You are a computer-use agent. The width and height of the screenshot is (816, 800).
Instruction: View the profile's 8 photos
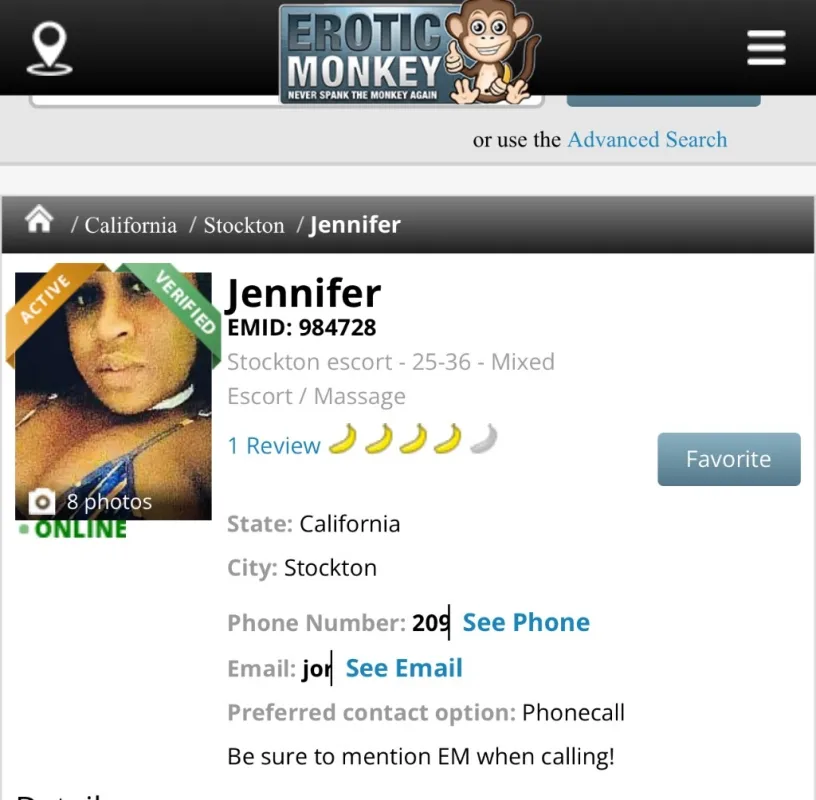click(x=91, y=502)
